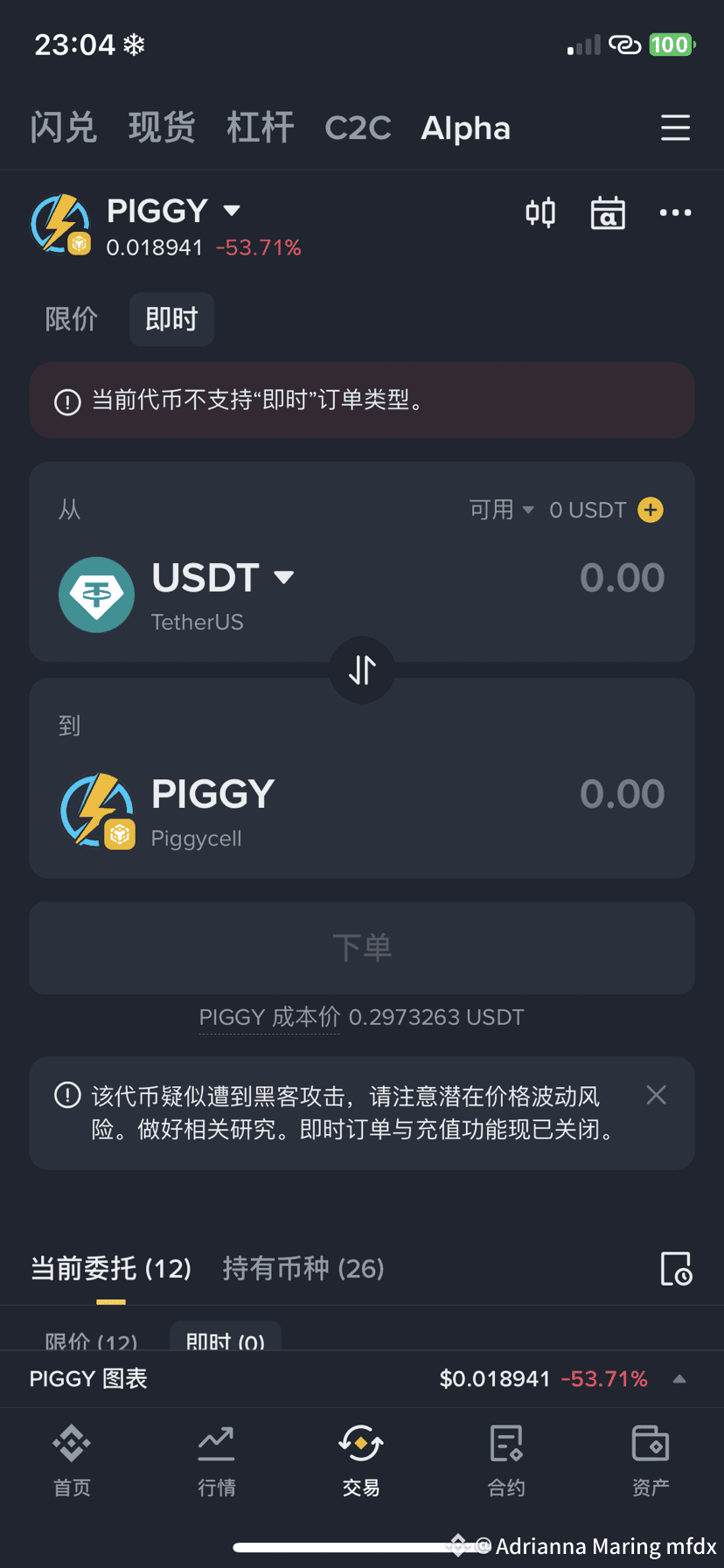724x1568 pixels.
Task: Open the USDT currency dropdown
Action: click(x=284, y=577)
